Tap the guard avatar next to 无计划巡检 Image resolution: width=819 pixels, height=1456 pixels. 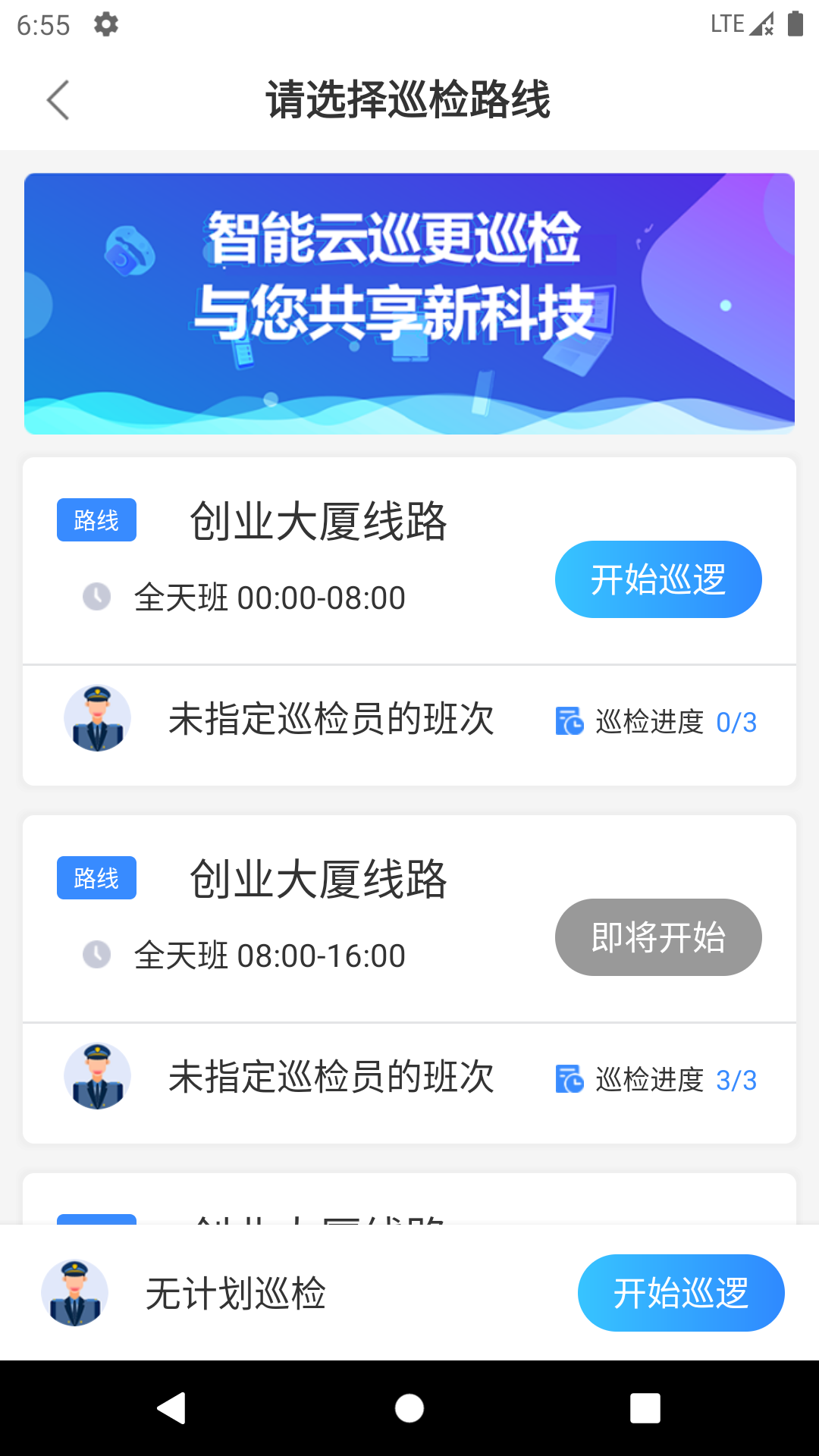click(74, 1293)
